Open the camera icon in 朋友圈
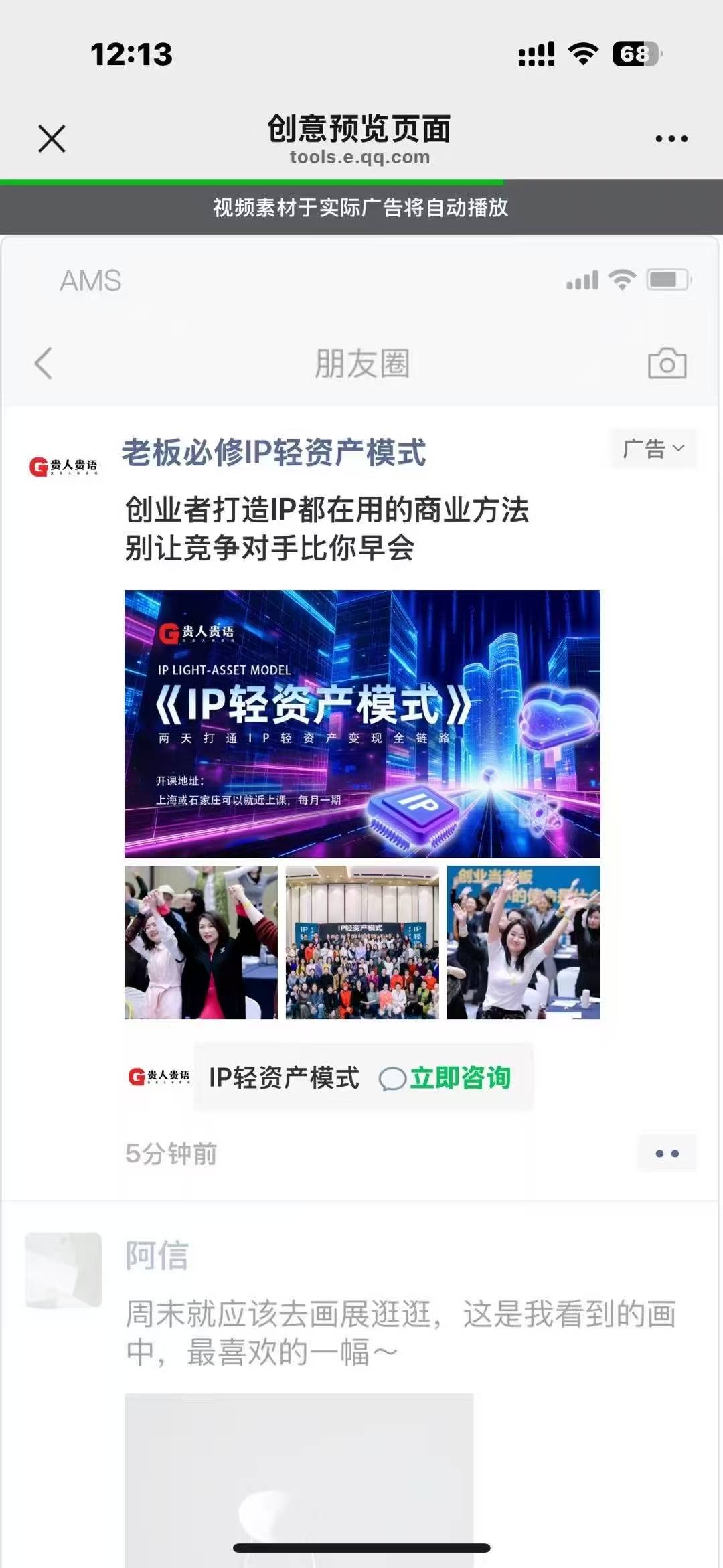This screenshot has height=1568, width=723. (667, 364)
